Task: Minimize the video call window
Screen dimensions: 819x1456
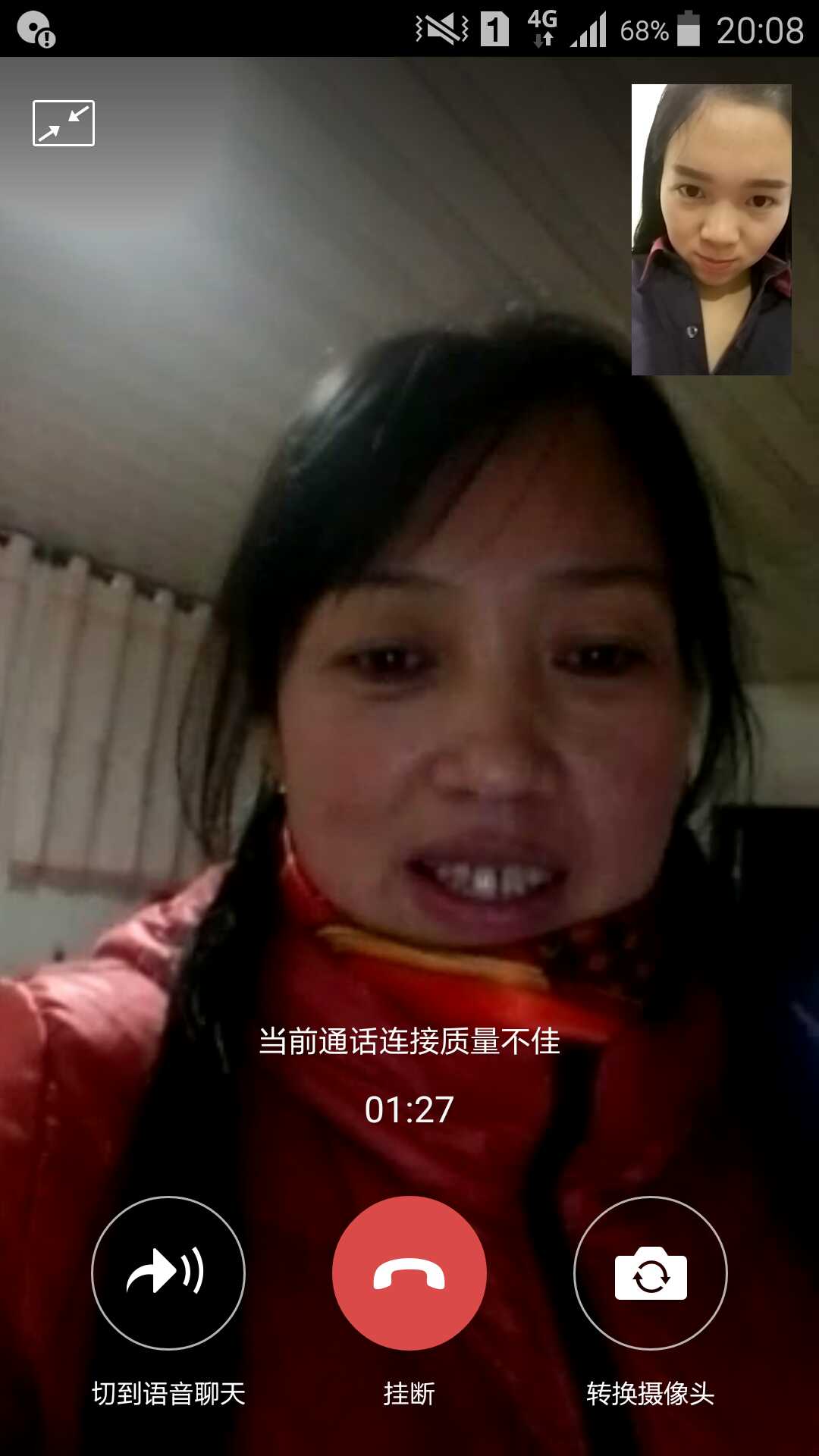Action: pyautogui.click(x=64, y=123)
